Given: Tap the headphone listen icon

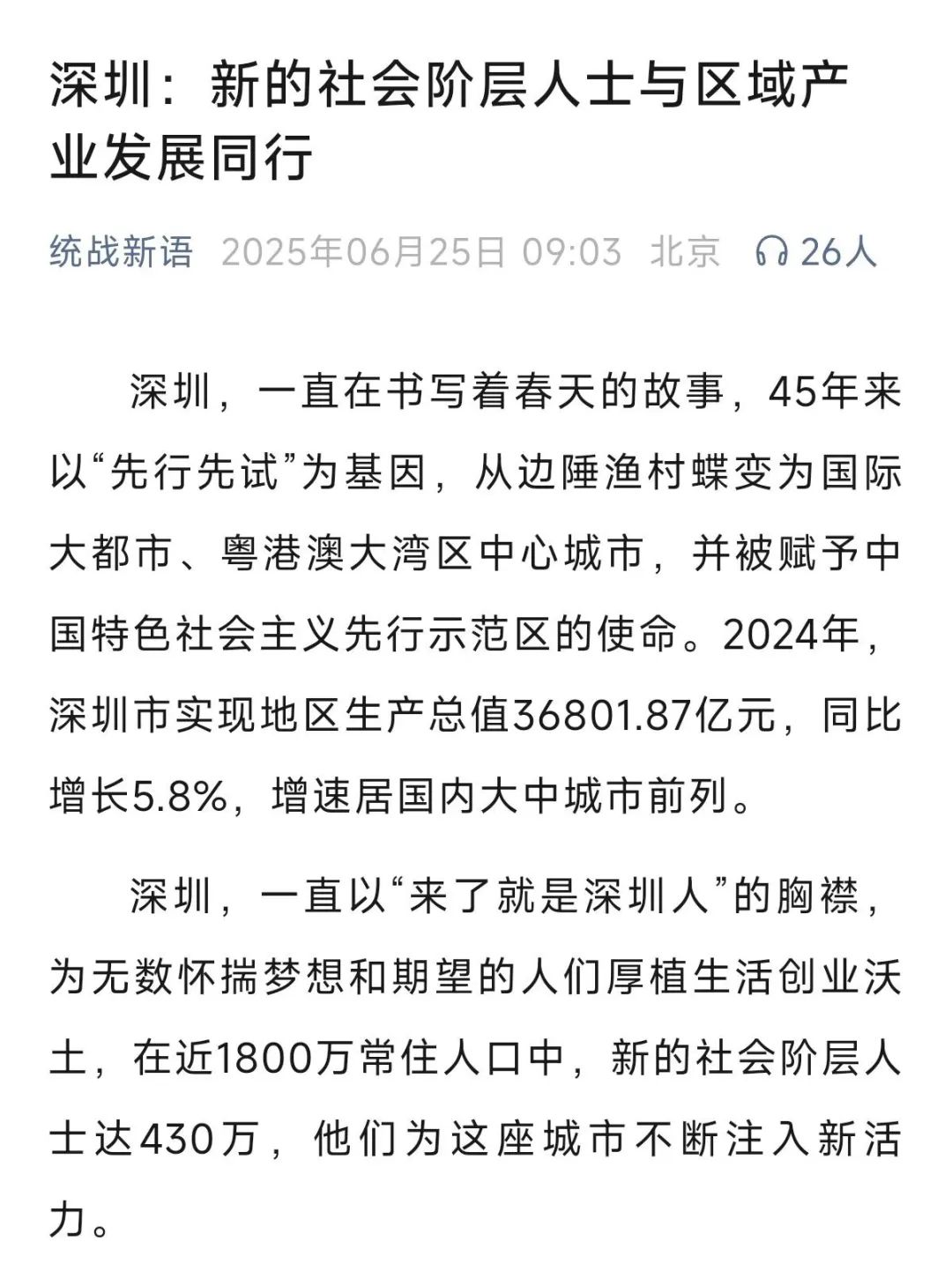Looking at the screenshot, I should tap(772, 252).
